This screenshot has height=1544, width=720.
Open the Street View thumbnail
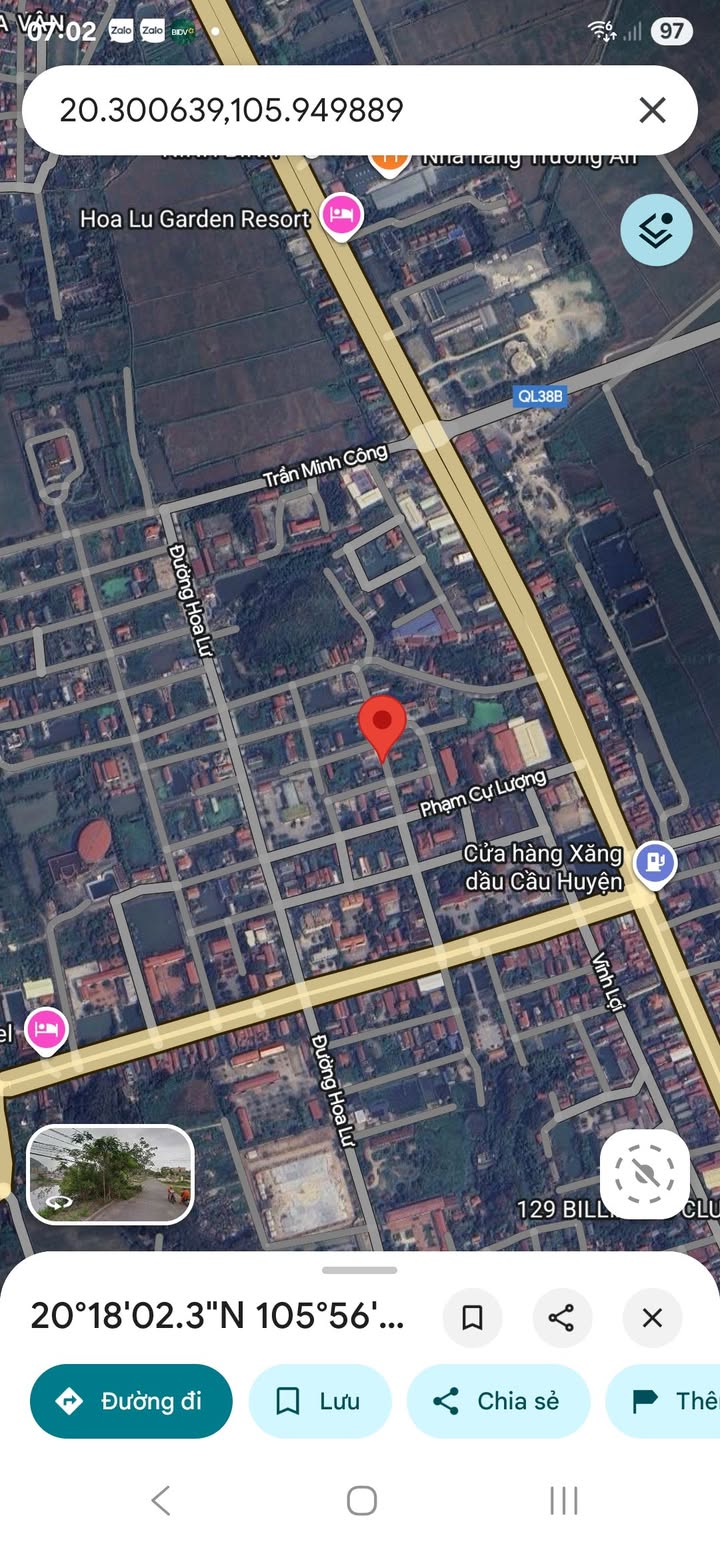[x=110, y=1174]
